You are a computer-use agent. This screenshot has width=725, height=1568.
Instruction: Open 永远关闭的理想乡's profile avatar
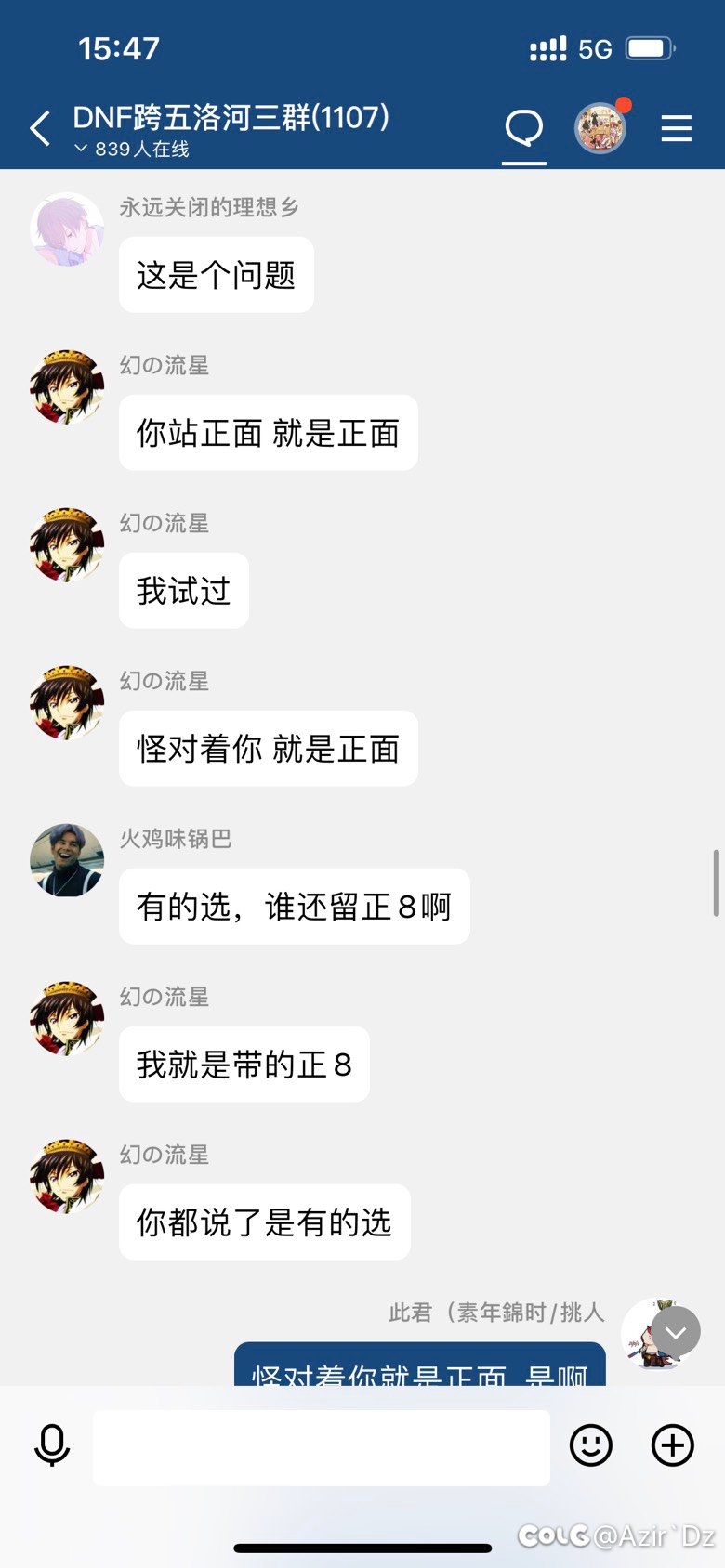point(67,229)
